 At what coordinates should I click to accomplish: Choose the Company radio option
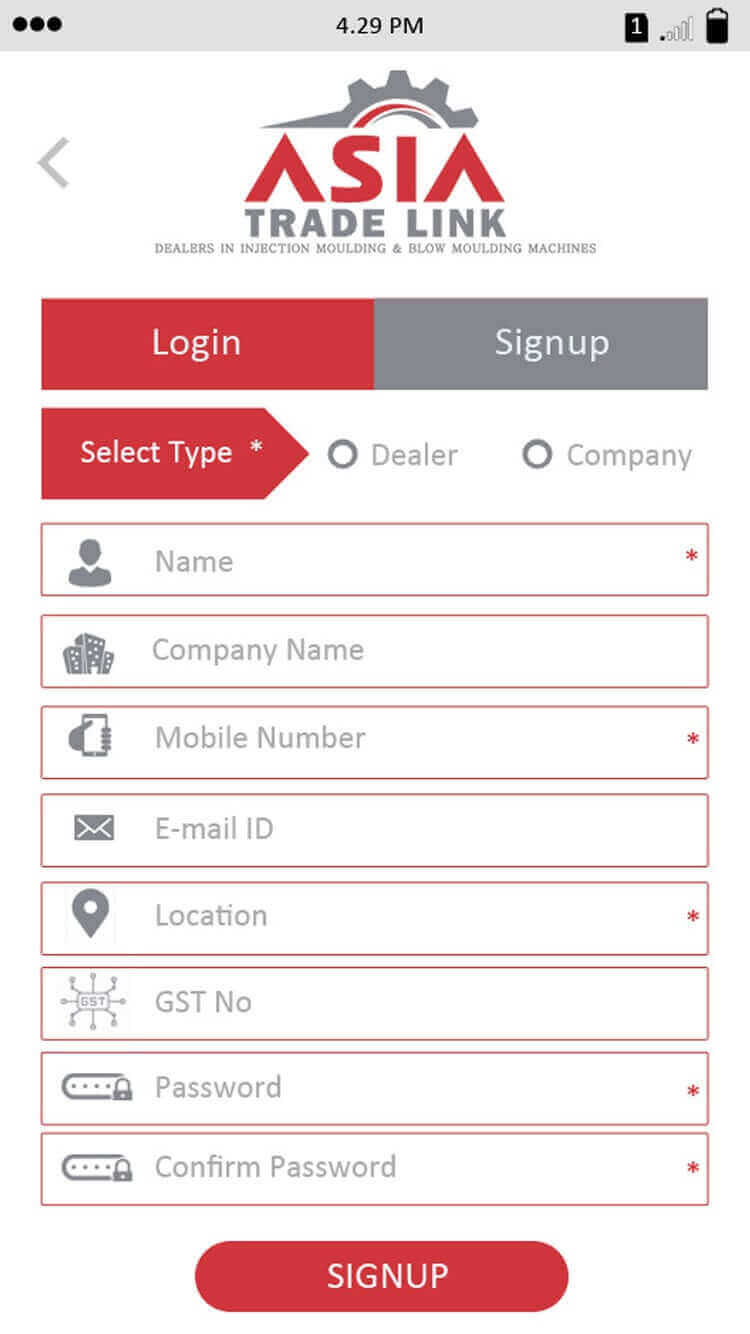tap(537, 455)
